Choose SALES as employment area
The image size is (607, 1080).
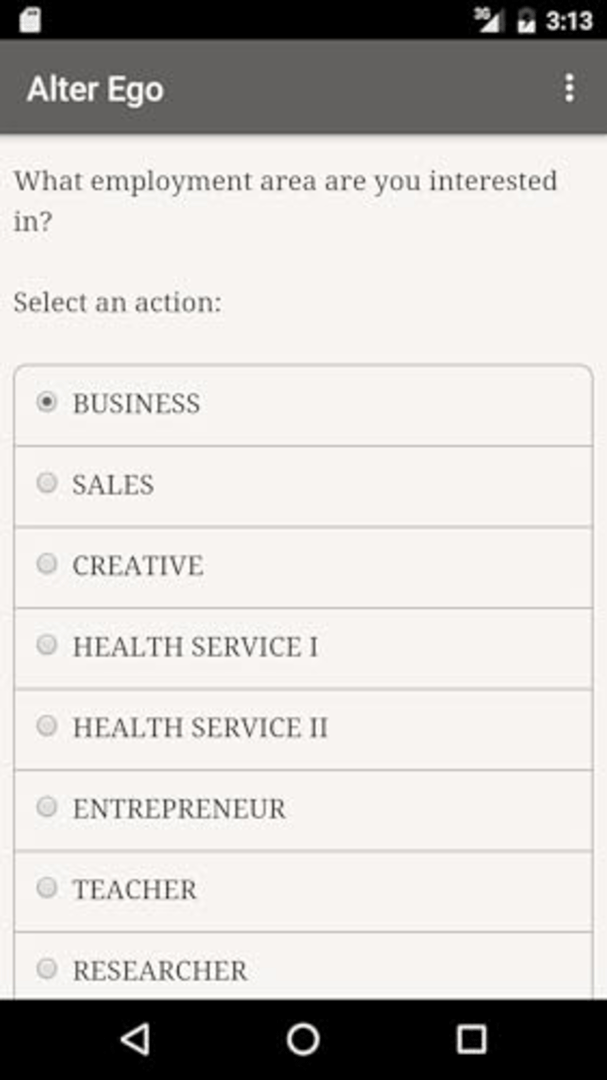tap(47, 484)
